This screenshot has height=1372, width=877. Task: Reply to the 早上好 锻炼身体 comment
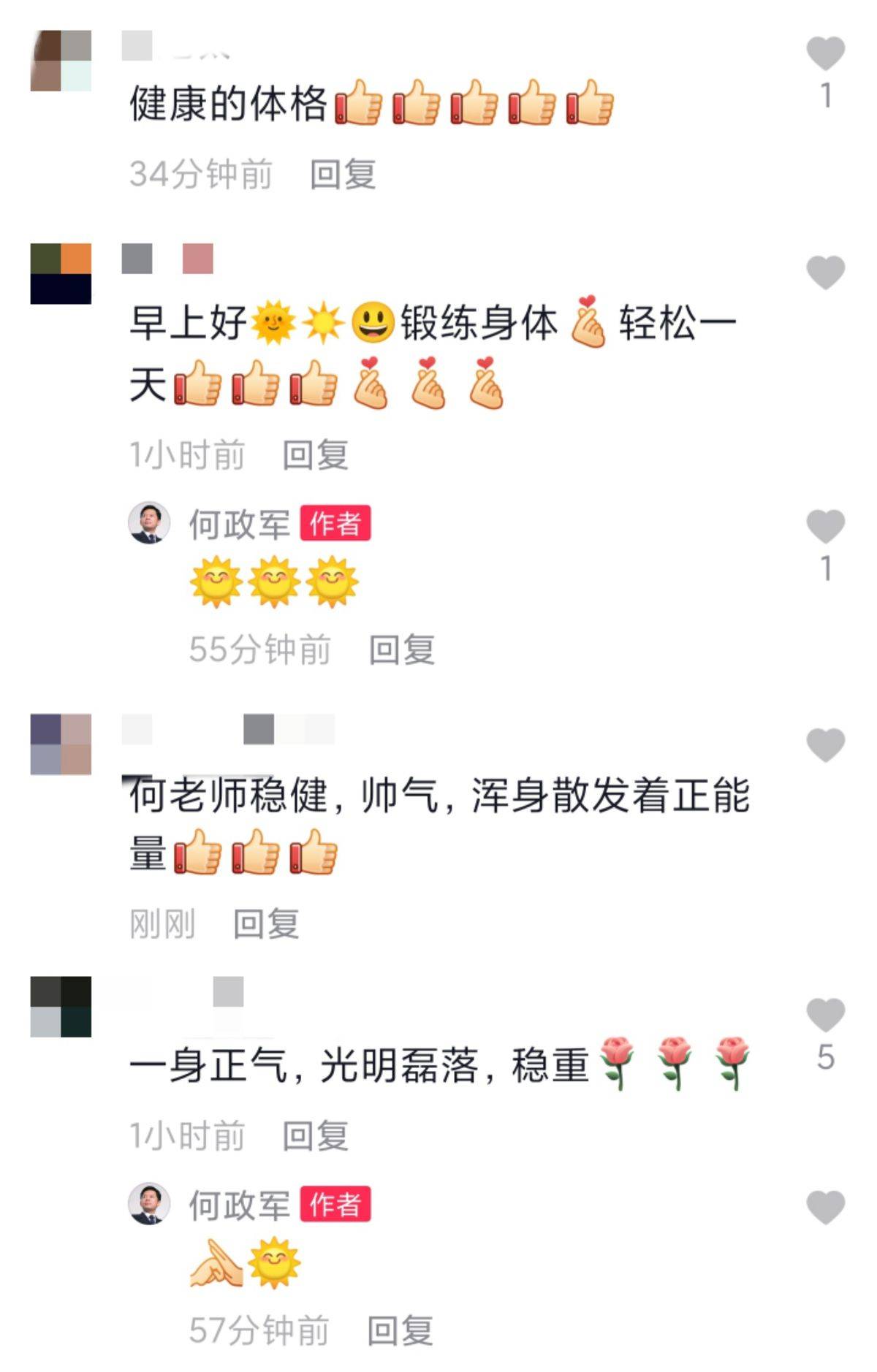(x=315, y=455)
